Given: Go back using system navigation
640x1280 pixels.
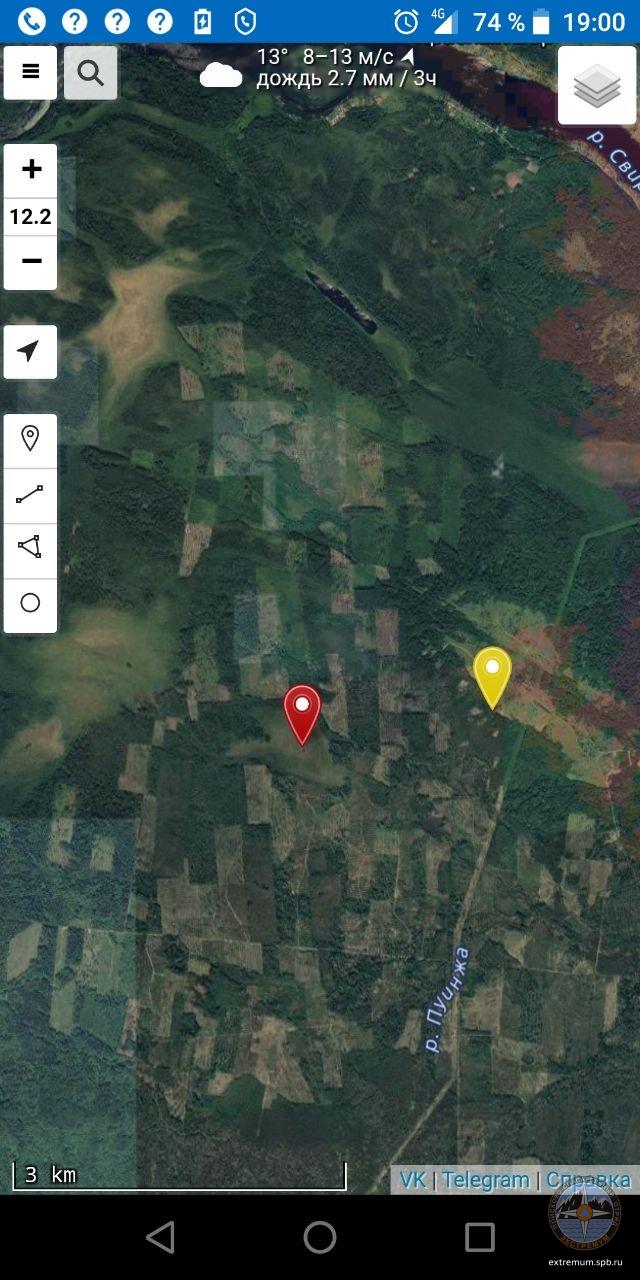Looking at the screenshot, I should tap(160, 1237).
